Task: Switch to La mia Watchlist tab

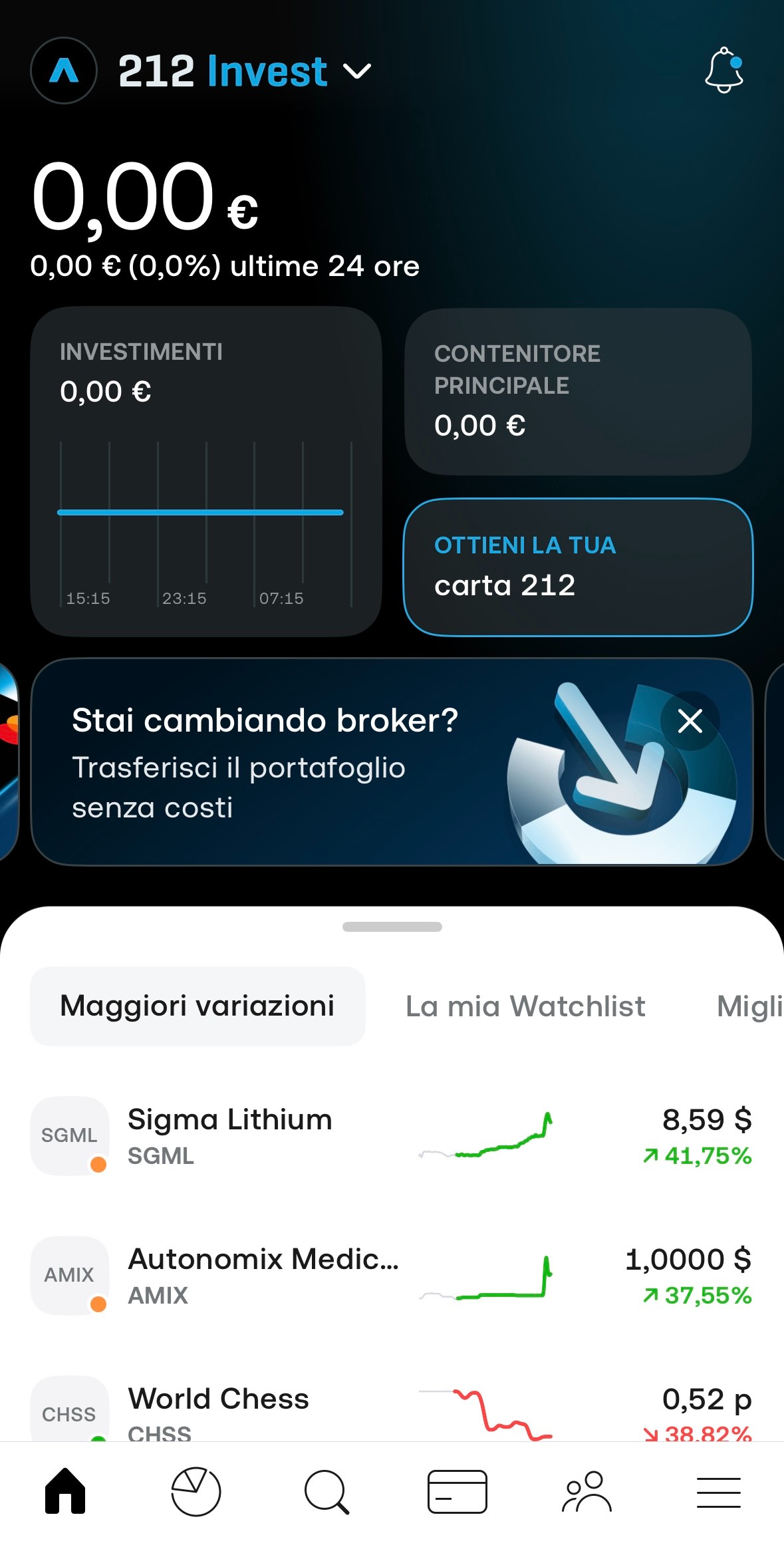Action: [x=525, y=1006]
